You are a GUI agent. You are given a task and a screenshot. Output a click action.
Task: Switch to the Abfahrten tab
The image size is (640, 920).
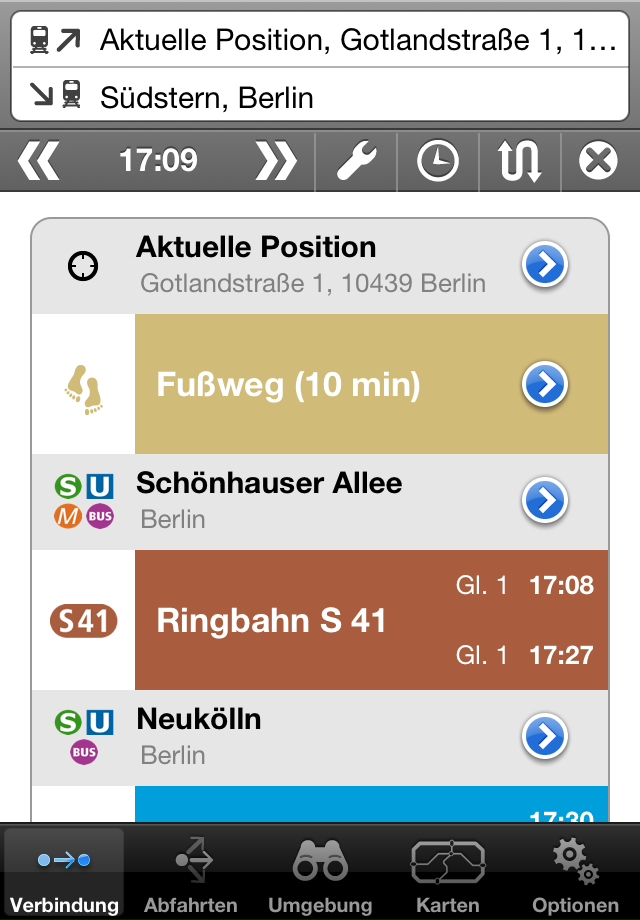coord(191,872)
